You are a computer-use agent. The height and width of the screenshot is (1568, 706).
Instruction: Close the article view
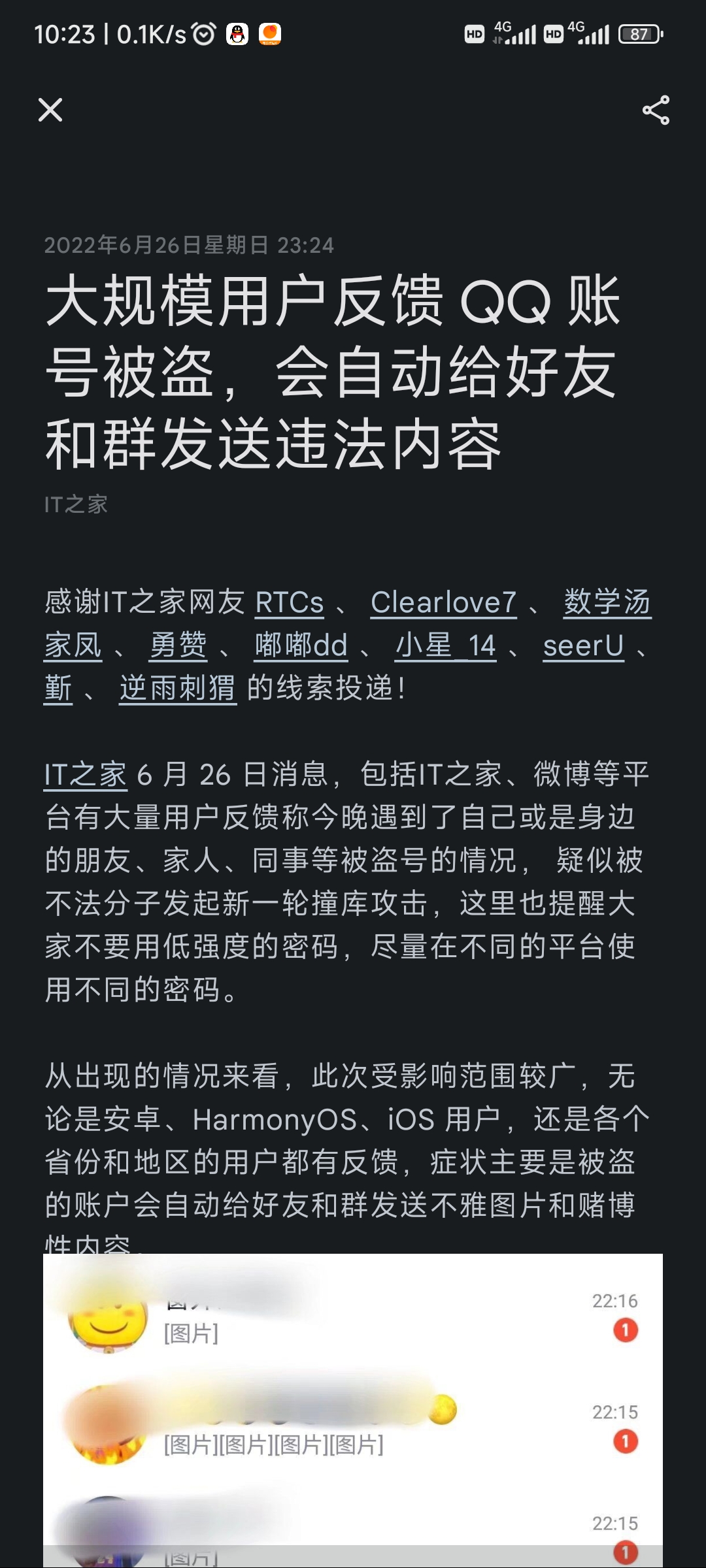pyautogui.click(x=50, y=110)
